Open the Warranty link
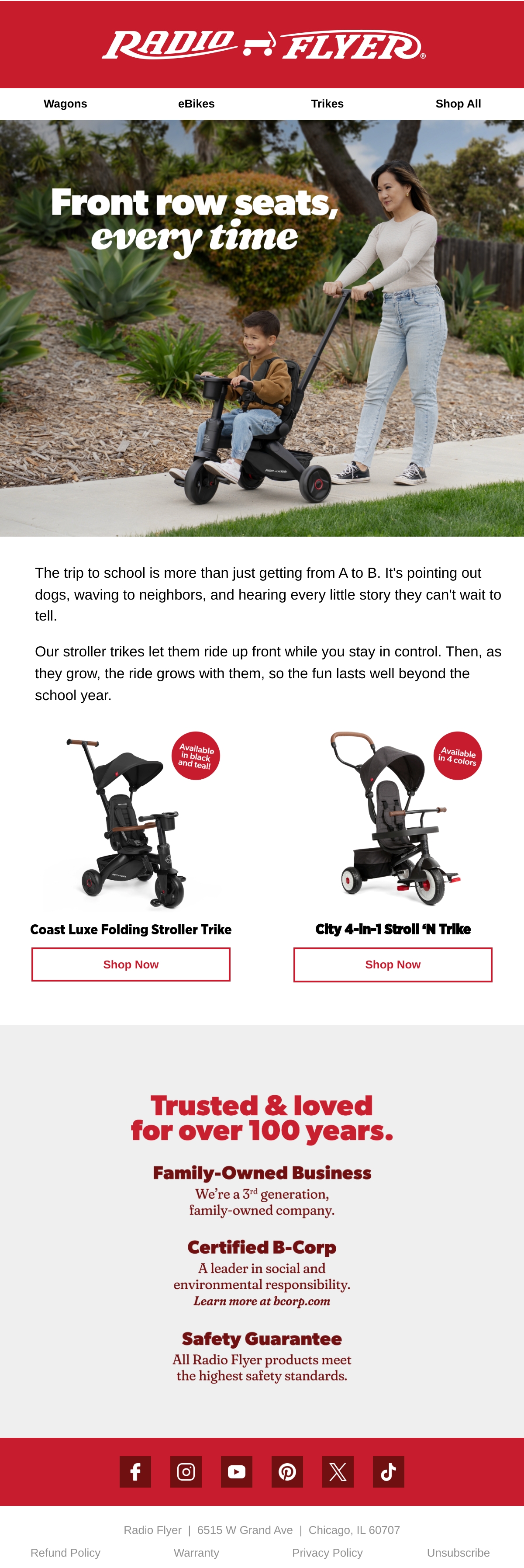 pyautogui.click(x=196, y=1552)
